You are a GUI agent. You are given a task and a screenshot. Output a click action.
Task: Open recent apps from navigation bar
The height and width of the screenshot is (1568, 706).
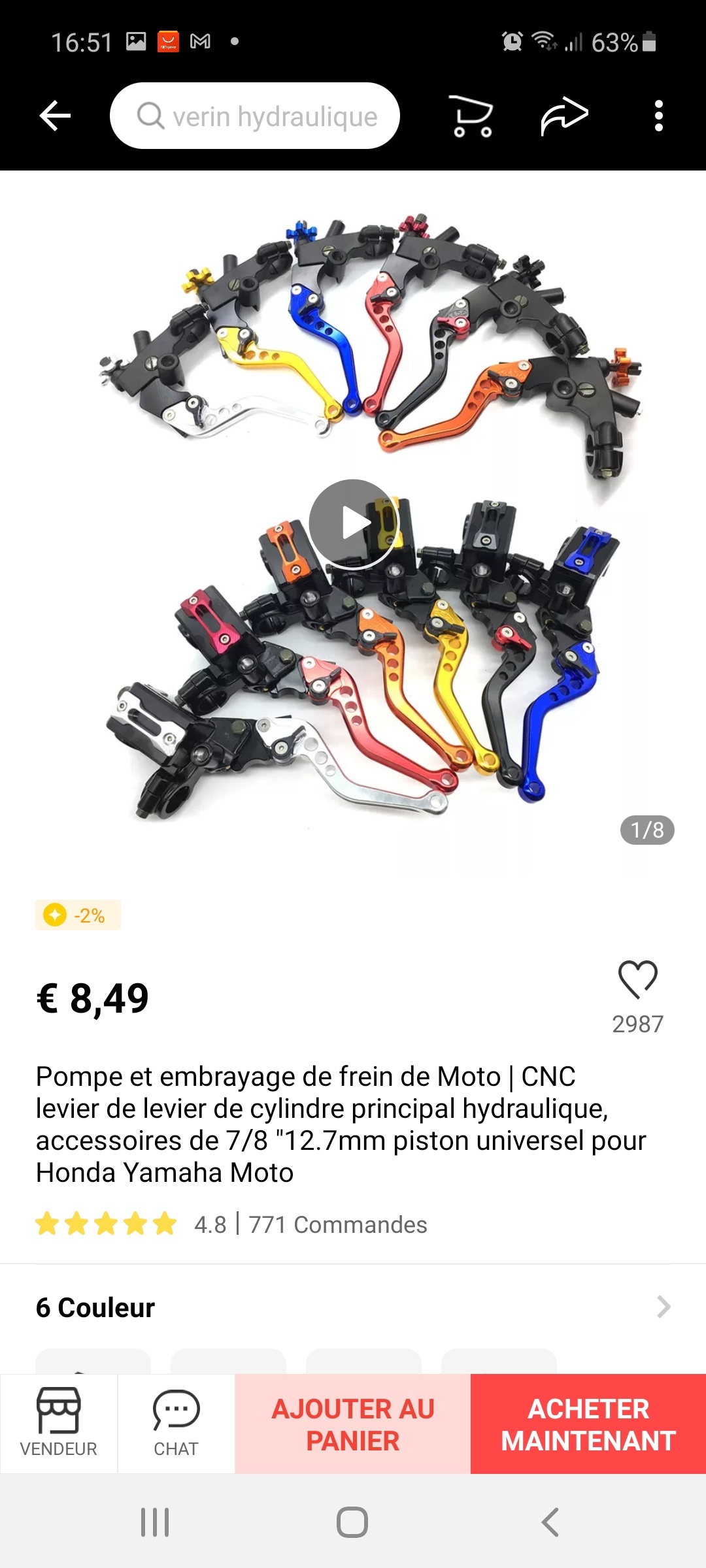(x=156, y=1522)
